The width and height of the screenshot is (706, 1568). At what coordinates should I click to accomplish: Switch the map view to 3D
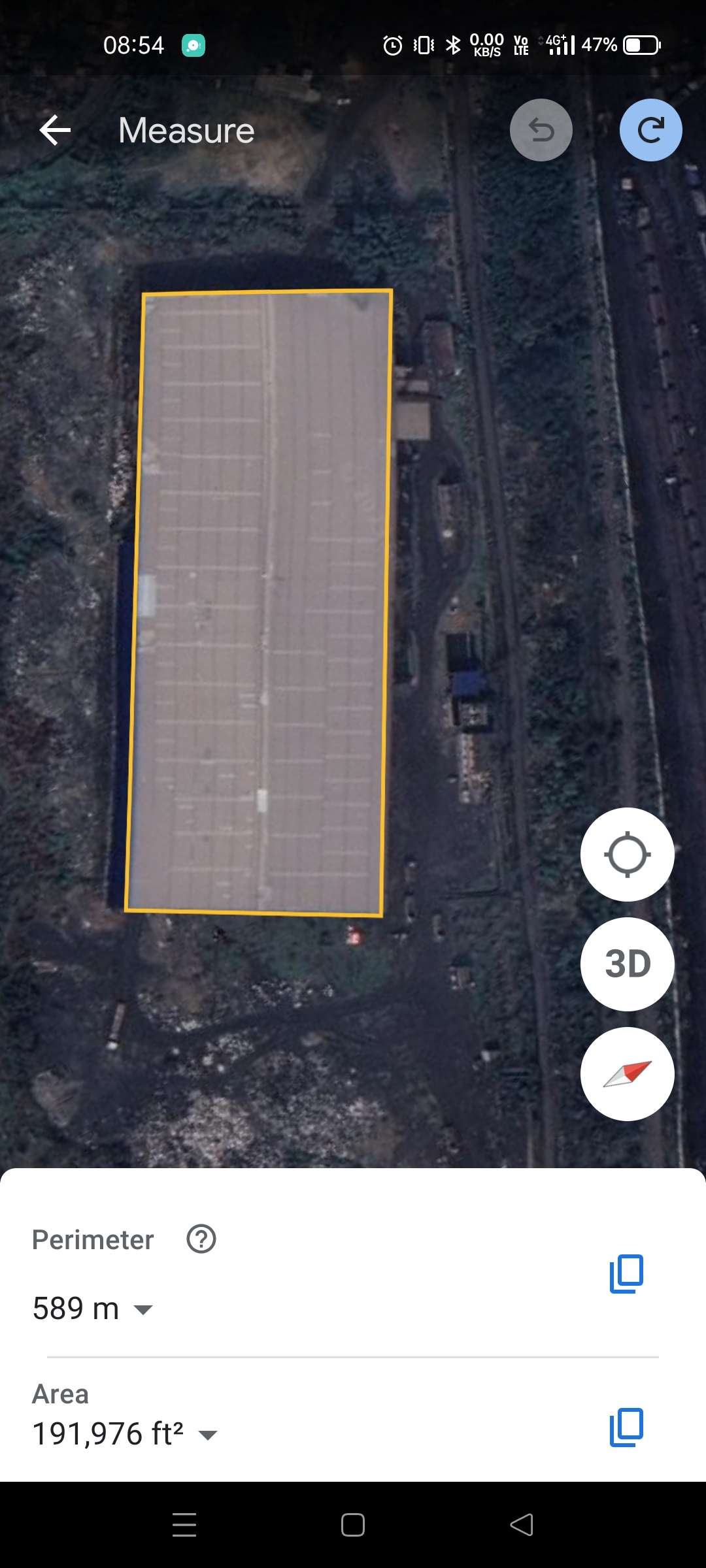coord(628,964)
